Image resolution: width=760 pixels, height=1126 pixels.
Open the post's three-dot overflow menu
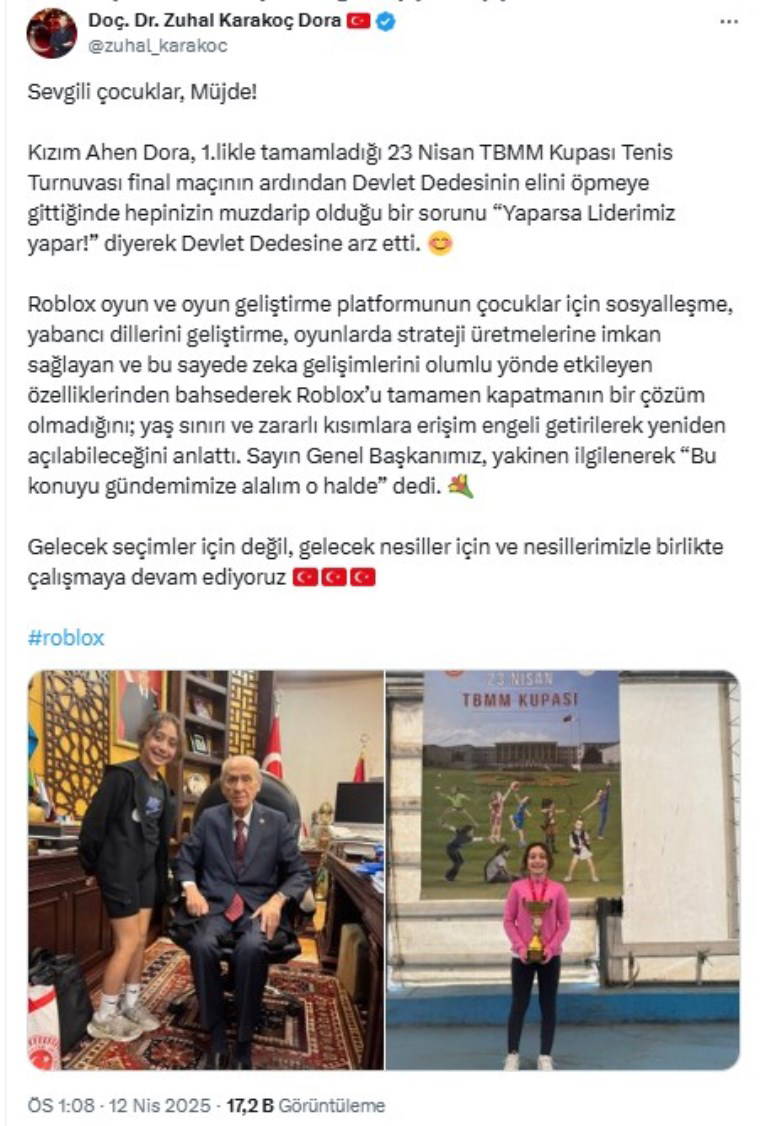[x=729, y=21]
